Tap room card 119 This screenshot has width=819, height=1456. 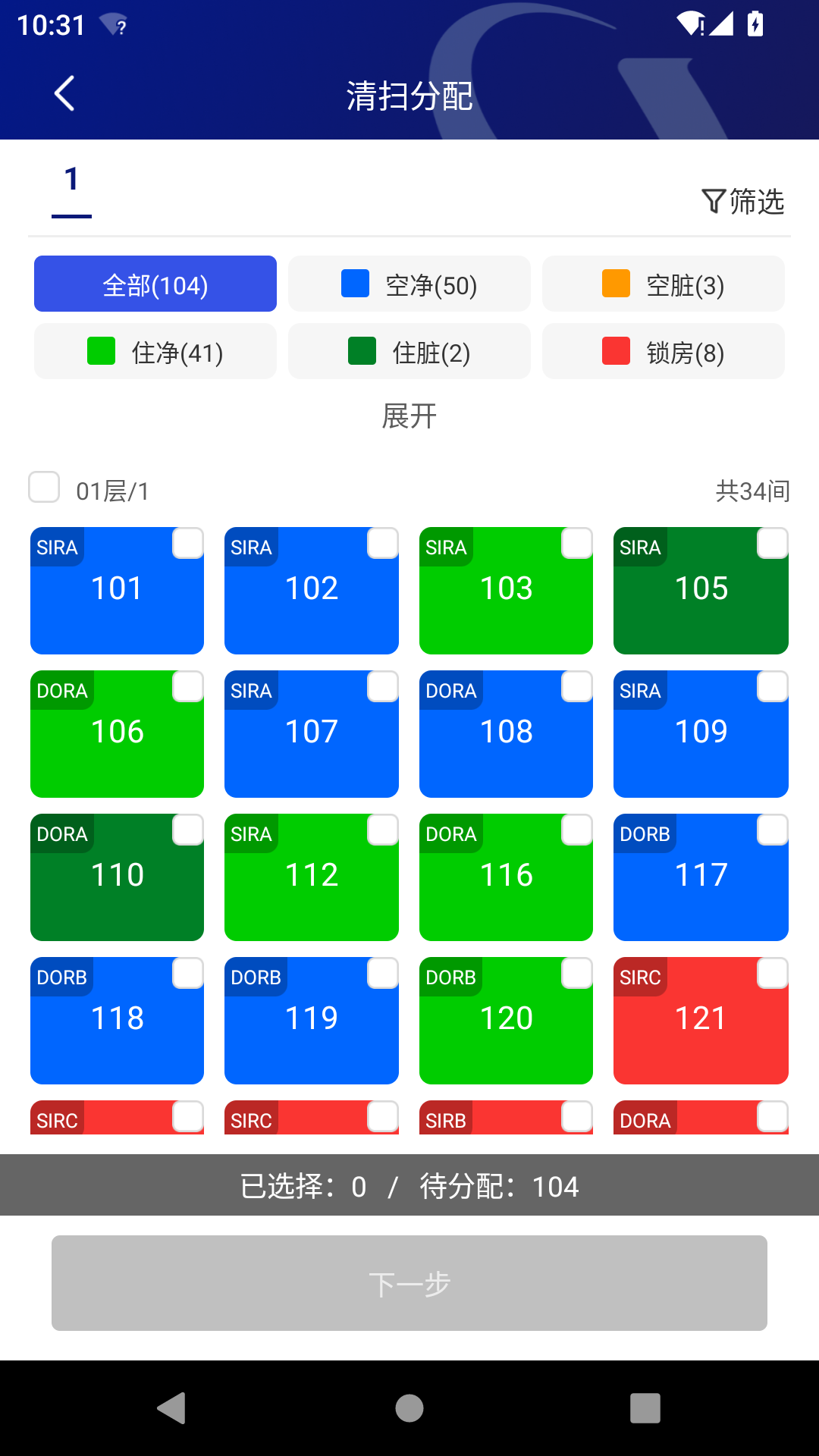[311, 1020]
